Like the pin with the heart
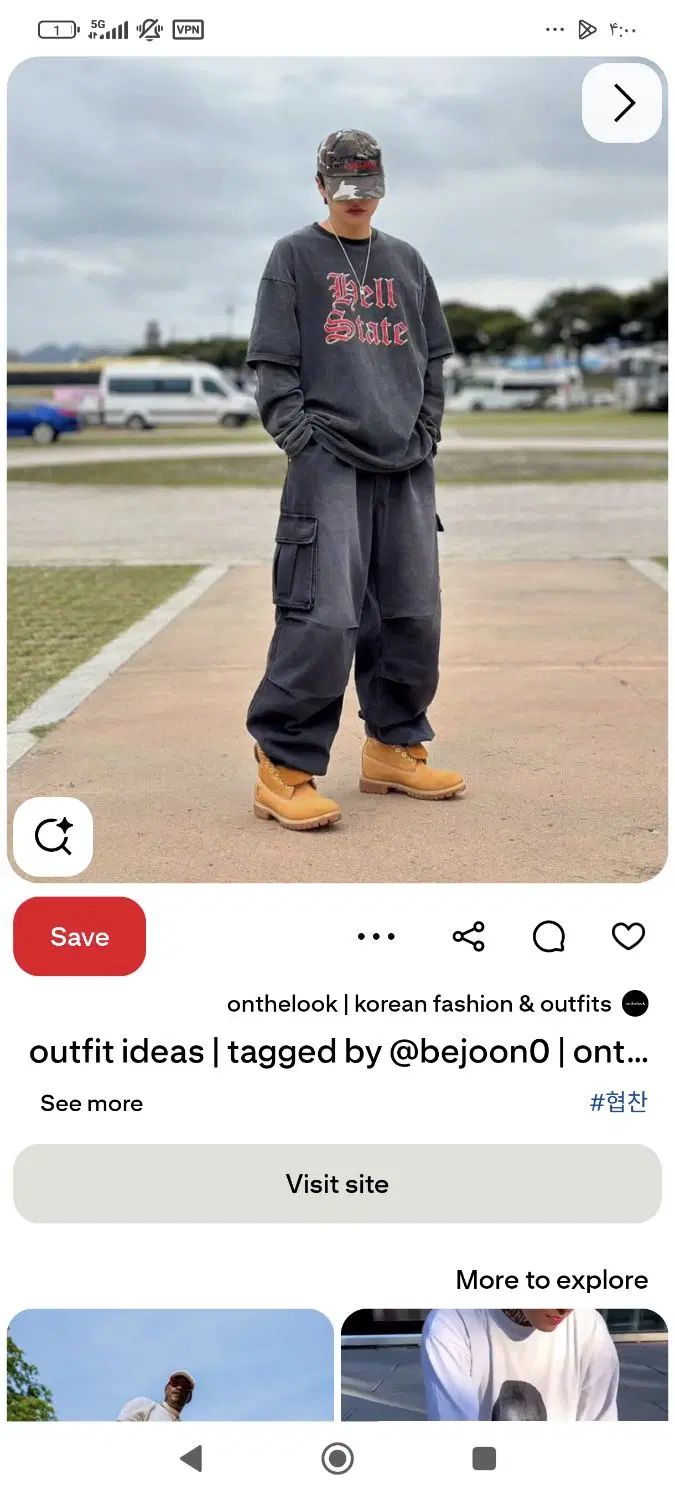Screen dimensions: 675x1500 (628, 936)
